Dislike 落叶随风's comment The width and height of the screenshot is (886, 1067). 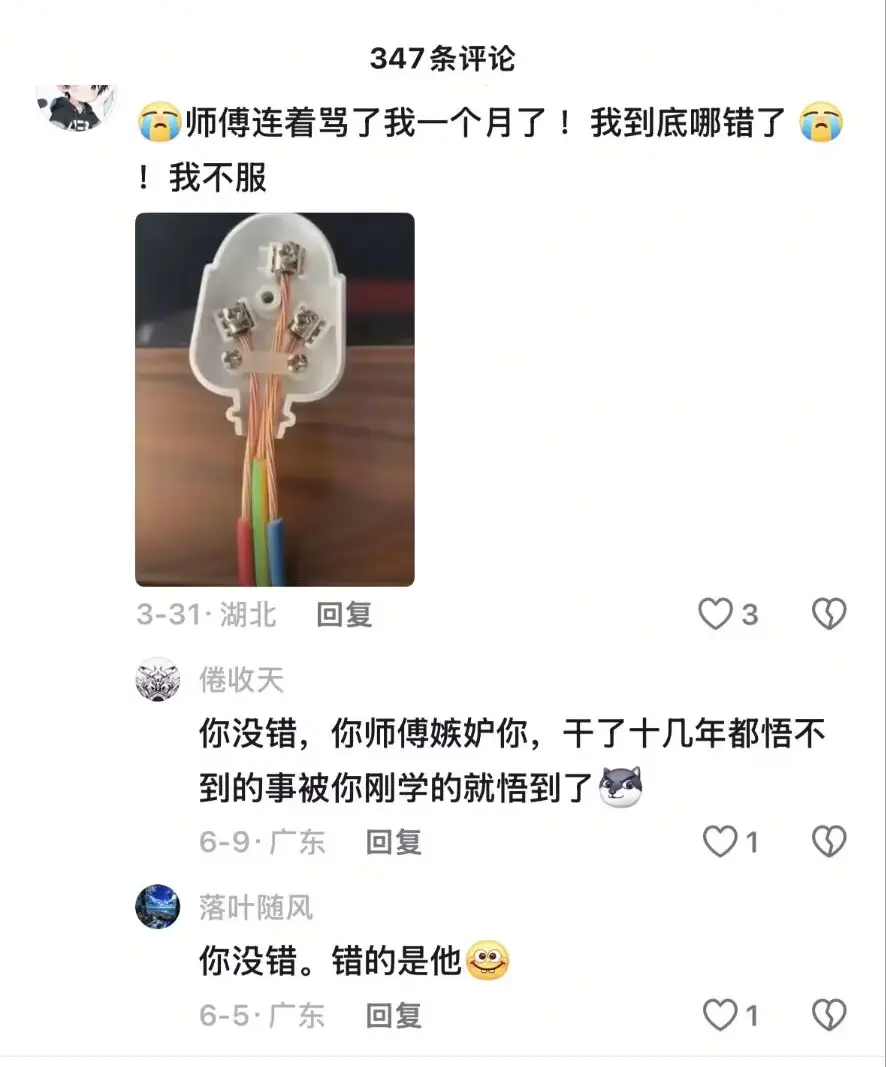click(x=828, y=1016)
